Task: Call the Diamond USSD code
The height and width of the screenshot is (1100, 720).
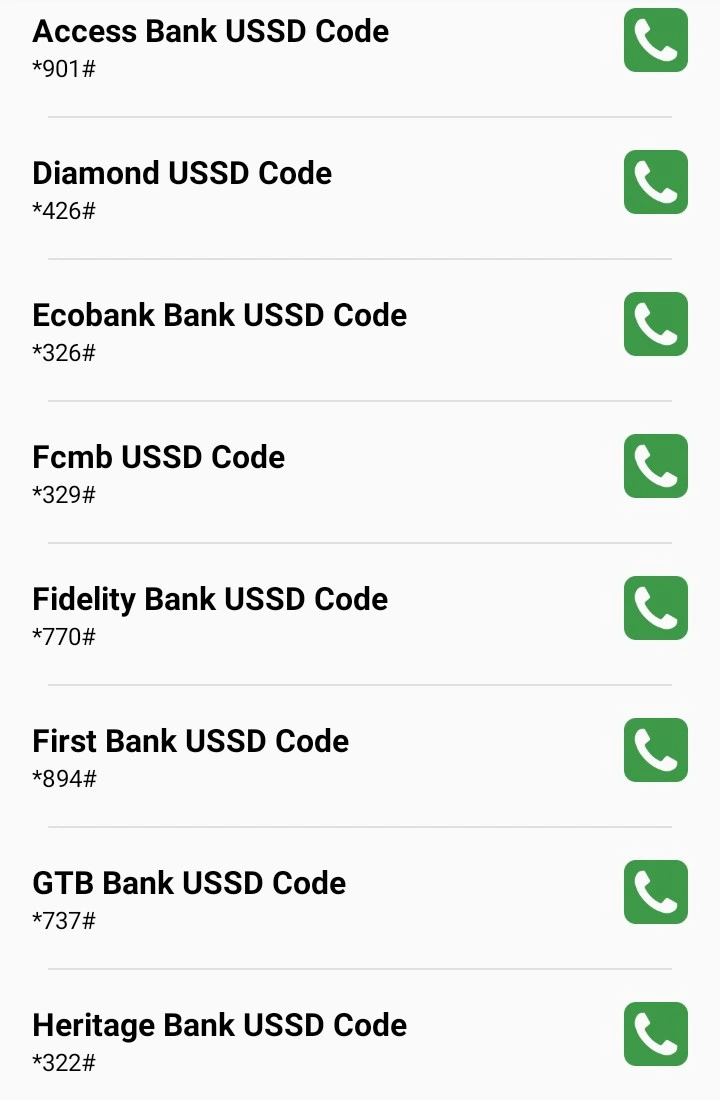Action: (656, 182)
